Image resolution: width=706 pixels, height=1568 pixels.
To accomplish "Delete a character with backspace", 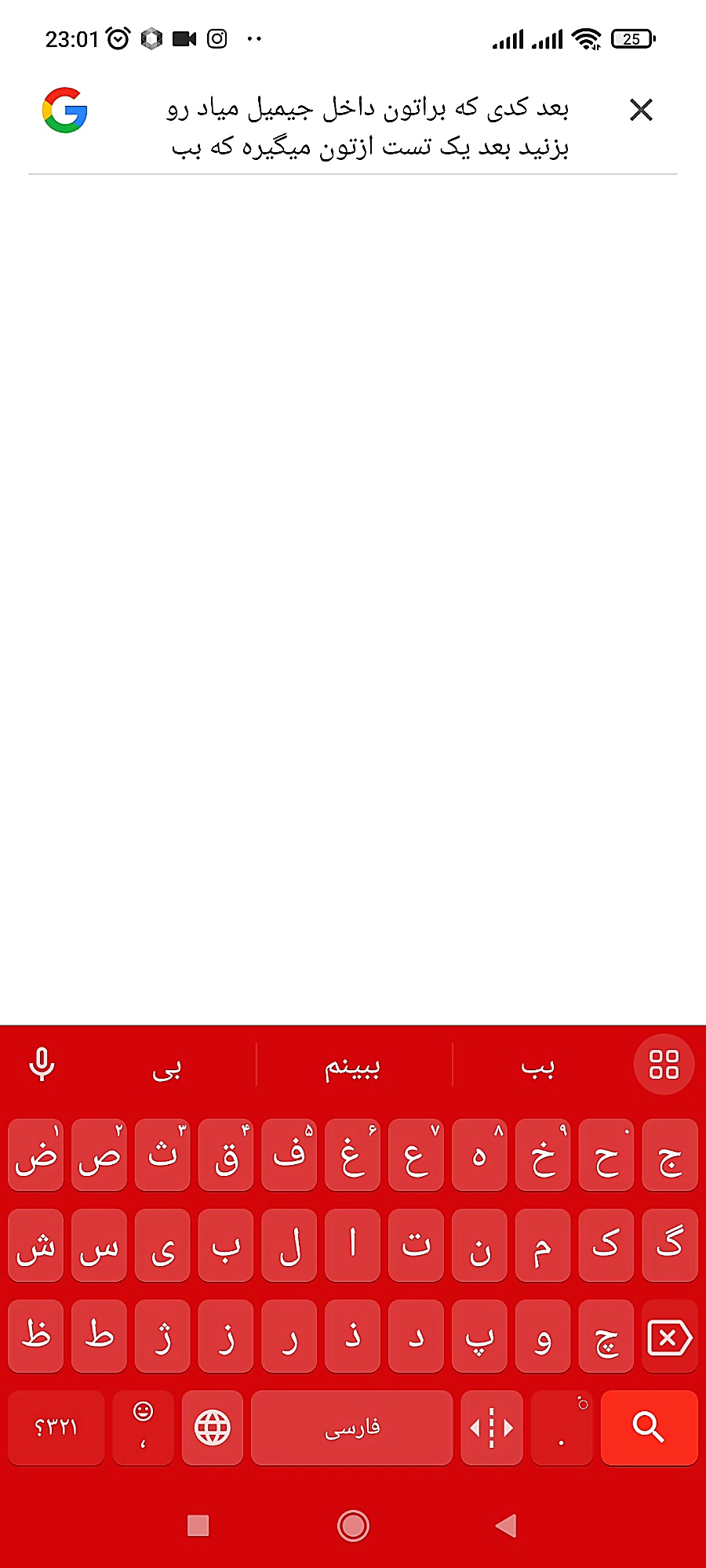I will point(669,1337).
